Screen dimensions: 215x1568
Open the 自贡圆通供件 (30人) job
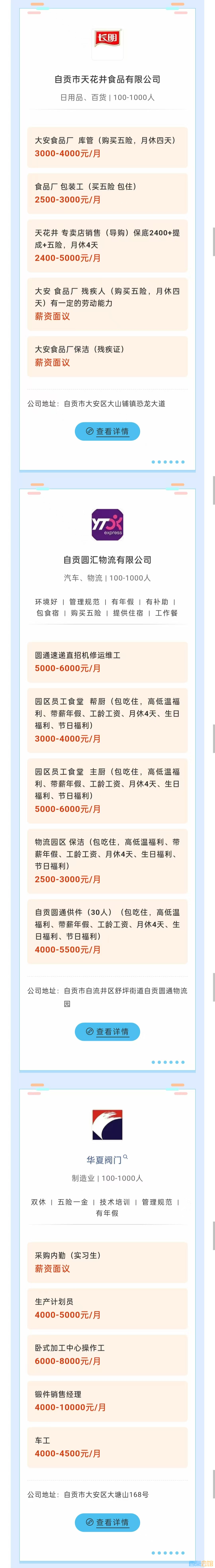point(107,930)
